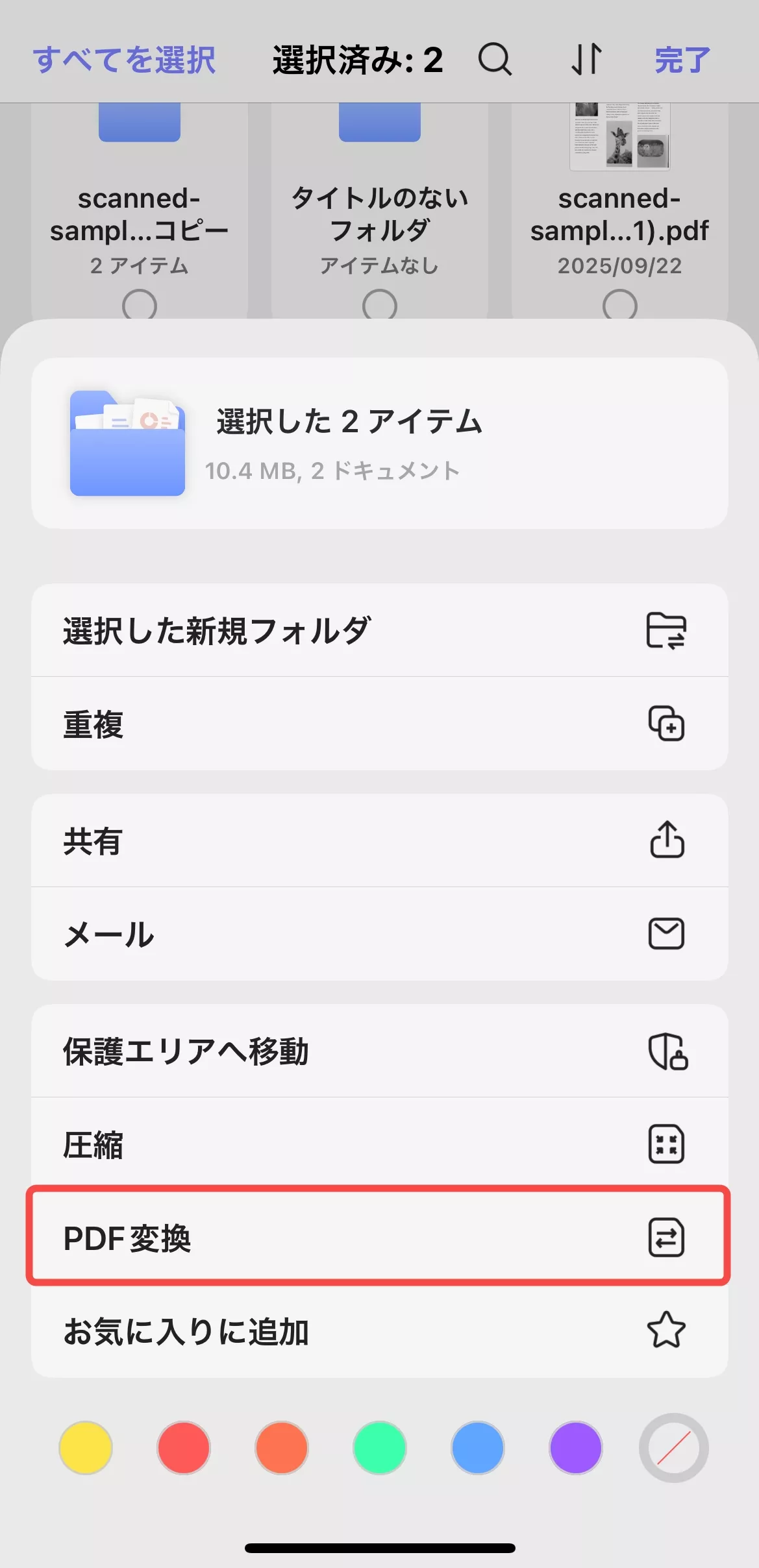Select the shield lock icon beside 保護エリアへ移動
The image size is (759, 1568).
(667, 1050)
